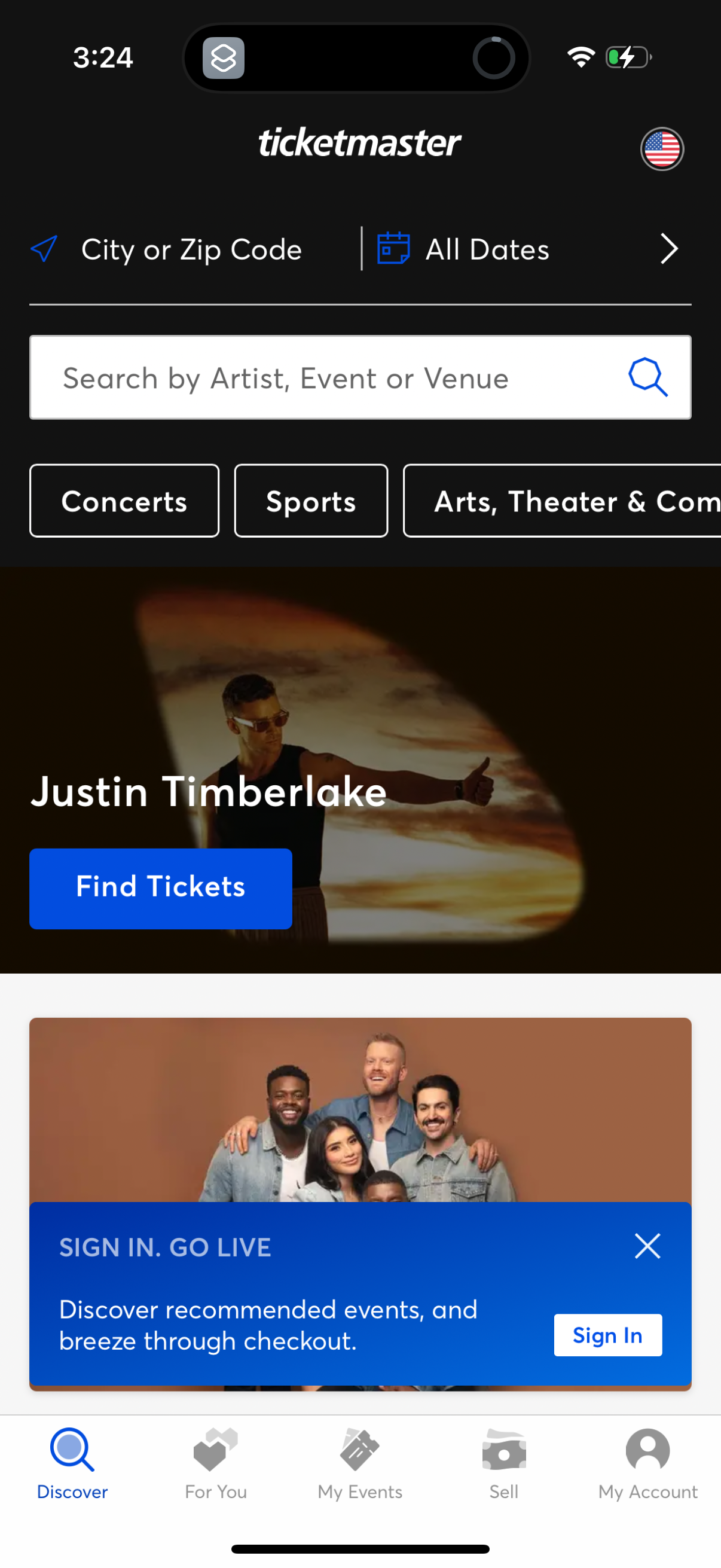The image size is (721, 1568).
Task: Dismiss the SIGN IN GO LIVE banner
Action: pyautogui.click(x=647, y=1246)
